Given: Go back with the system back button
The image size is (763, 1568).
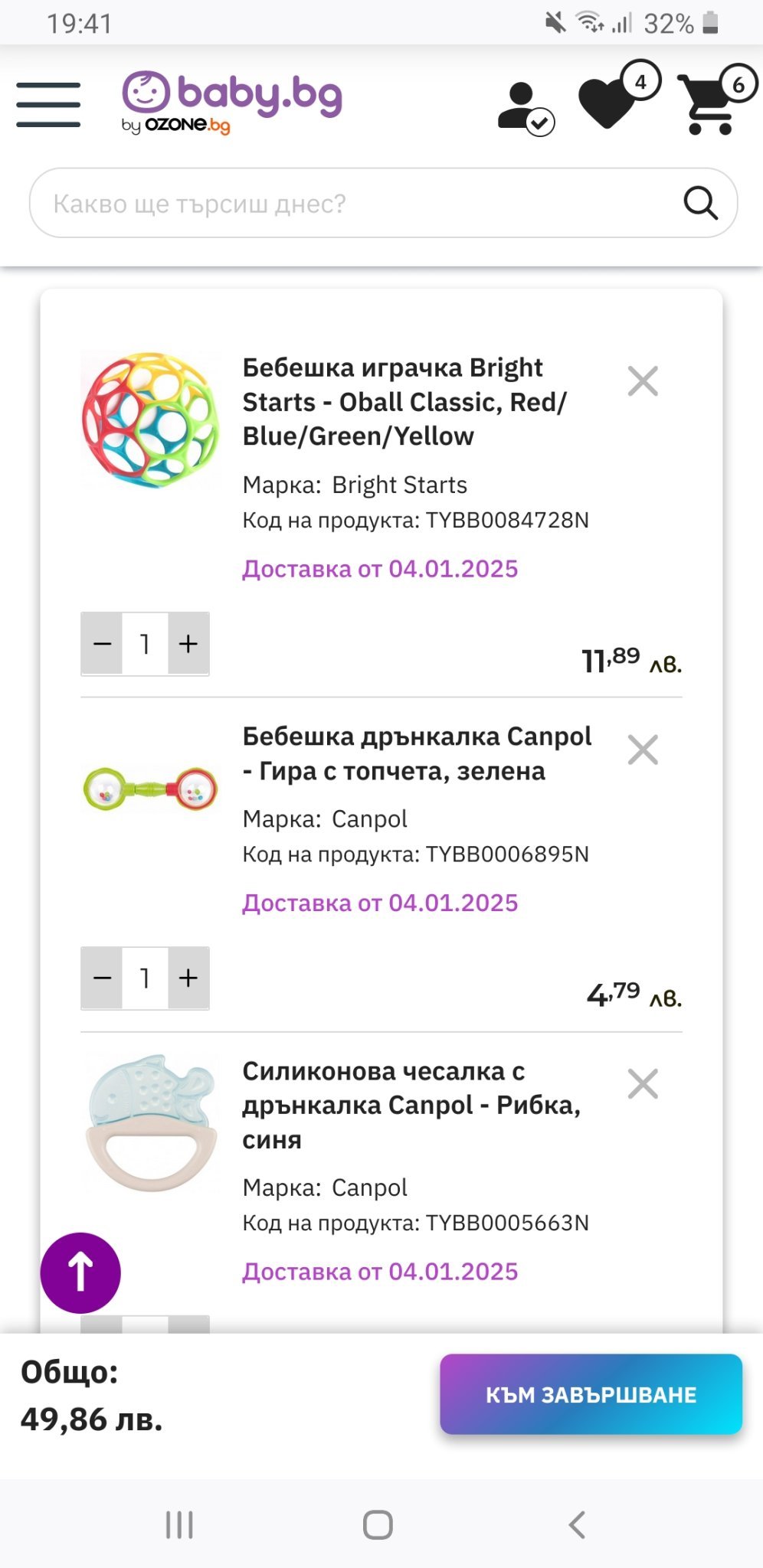Looking at the screenshot, I should (x=577, y=1524).
